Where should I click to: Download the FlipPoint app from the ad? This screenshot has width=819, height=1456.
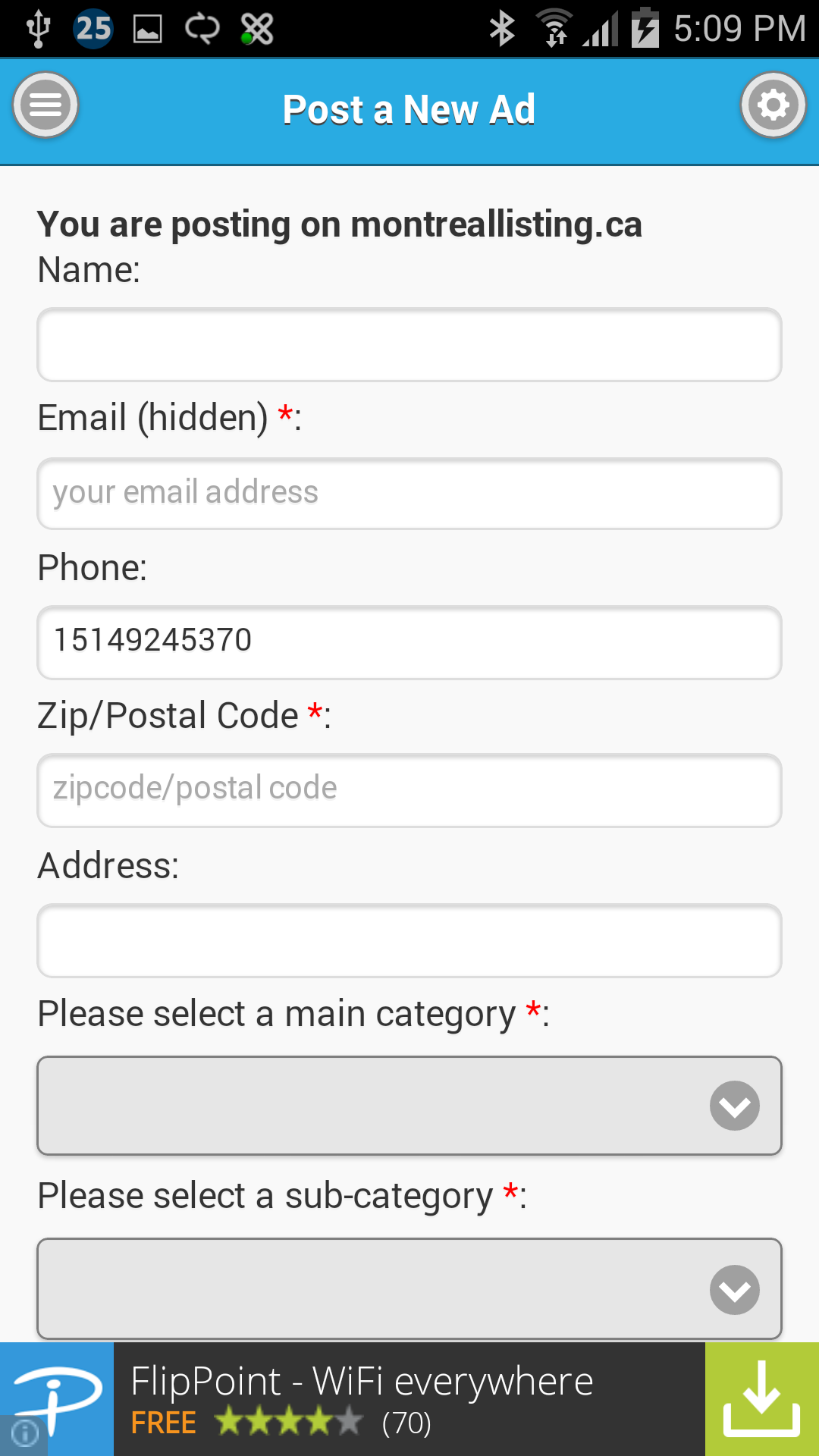click(761, 1398)
